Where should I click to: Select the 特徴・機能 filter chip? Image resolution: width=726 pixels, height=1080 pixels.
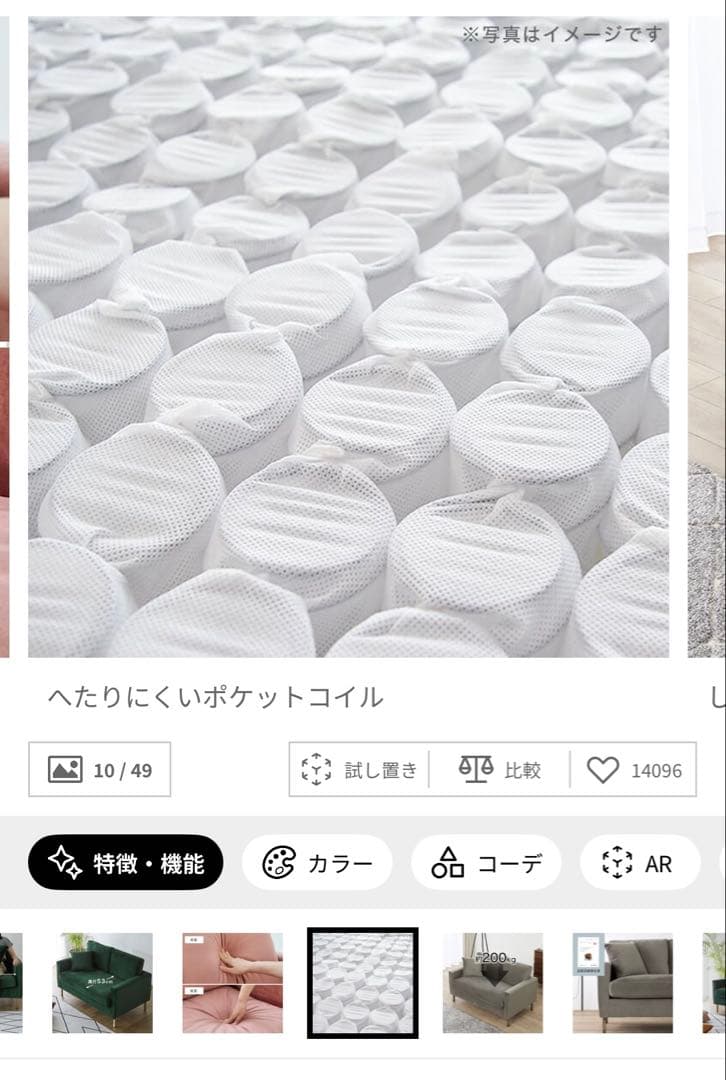pos(126,862)
